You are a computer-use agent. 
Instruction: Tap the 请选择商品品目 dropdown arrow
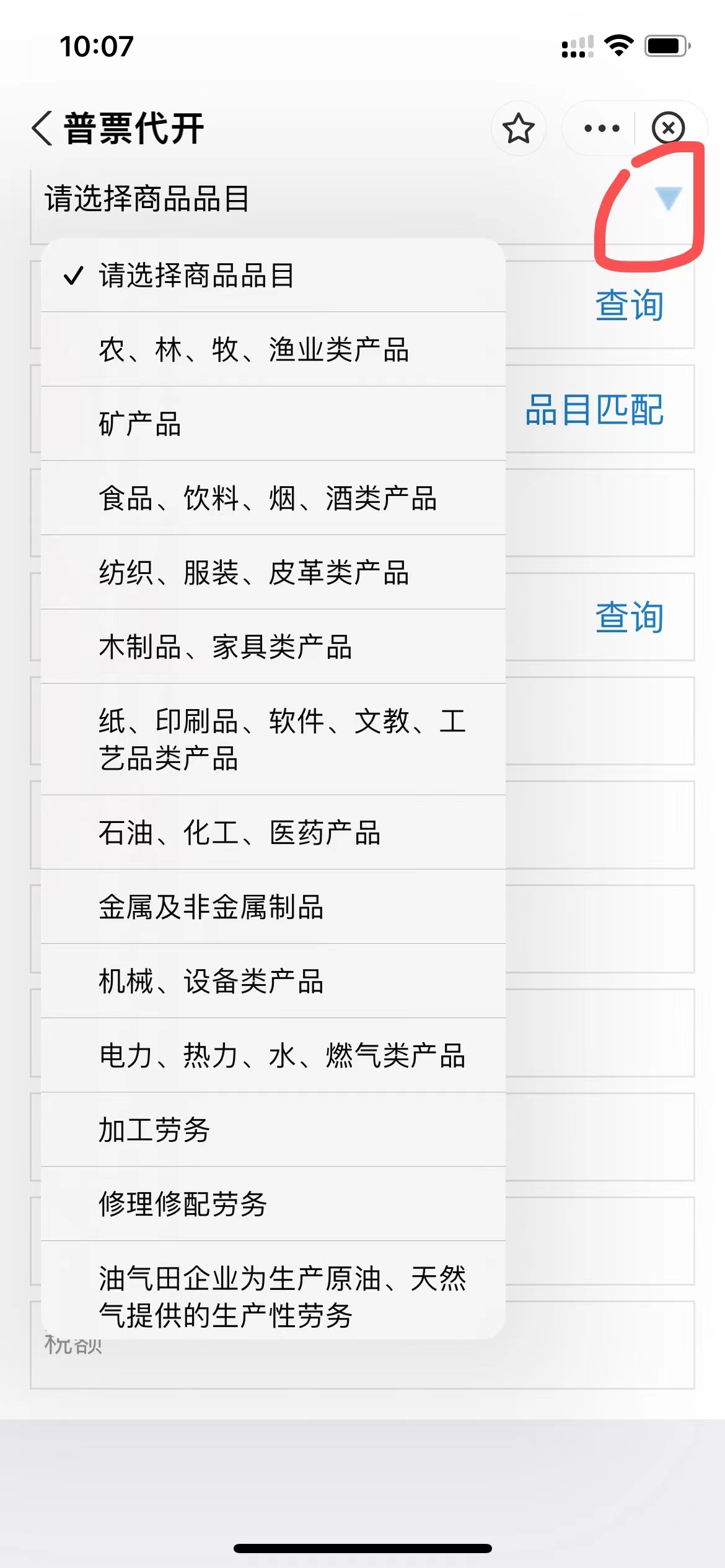point(669,199)
